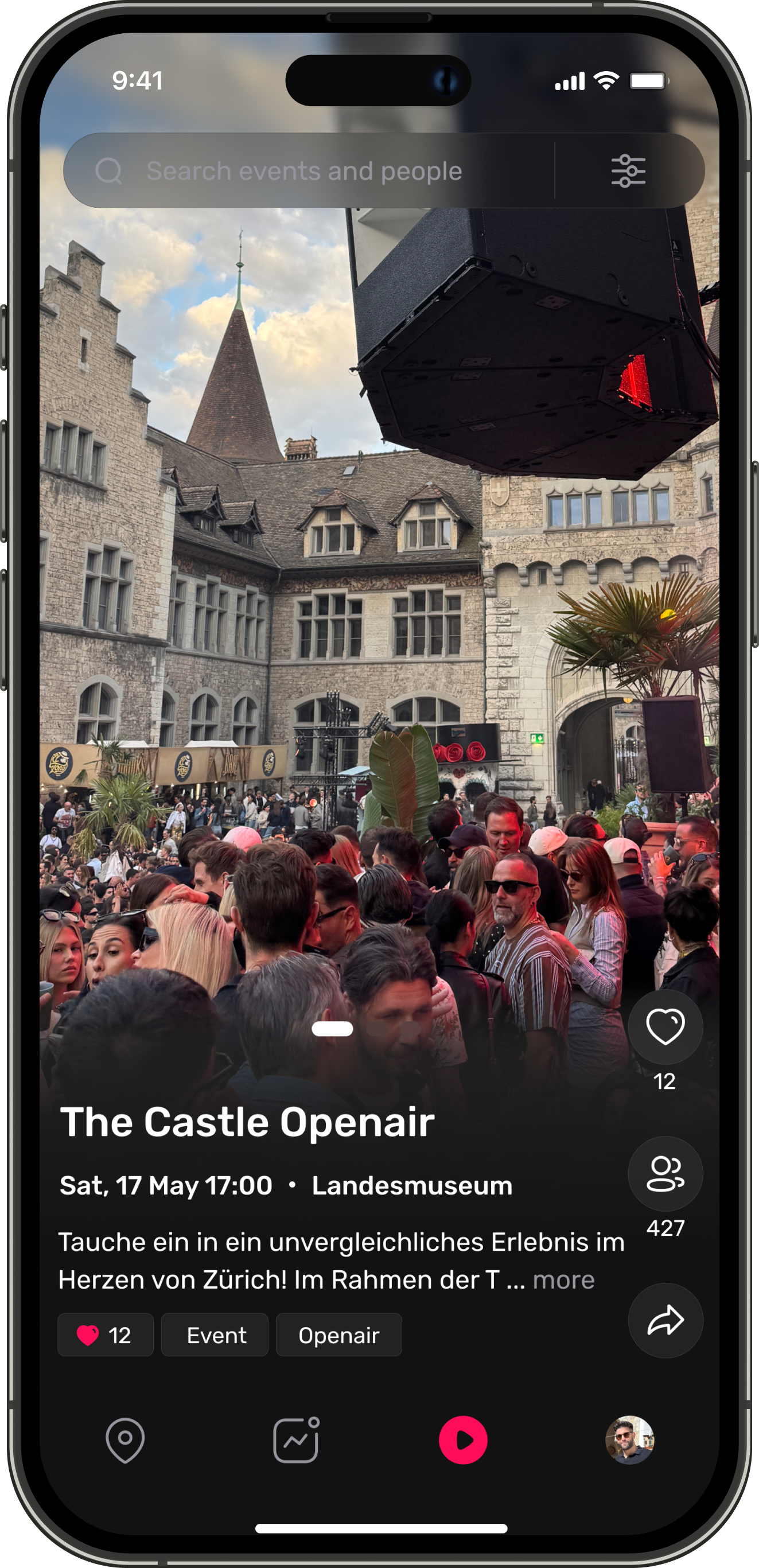
Task: Switch to the play feed tab
Action: [463, 1440]
